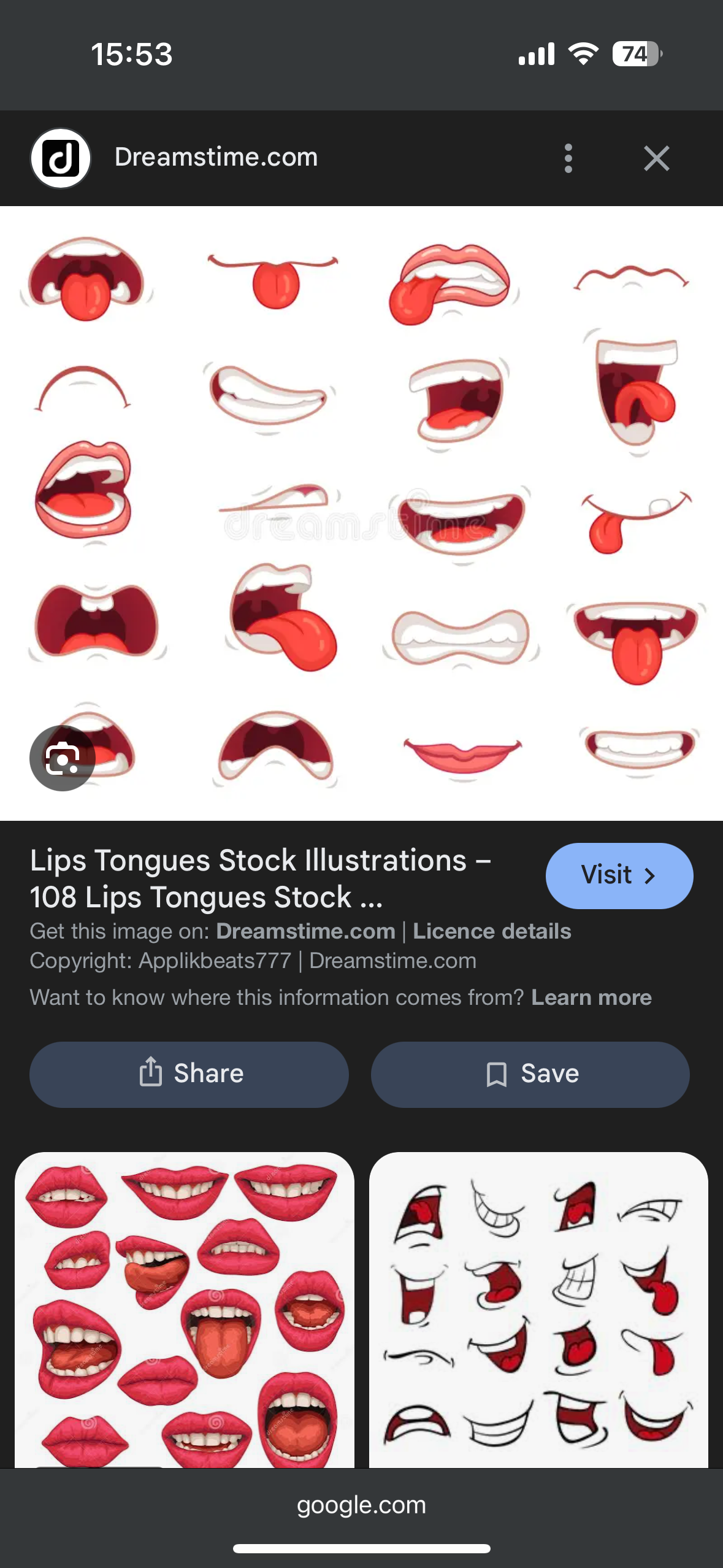
Task: Visit the Dreamstime page
Action: tap(619, 875)
